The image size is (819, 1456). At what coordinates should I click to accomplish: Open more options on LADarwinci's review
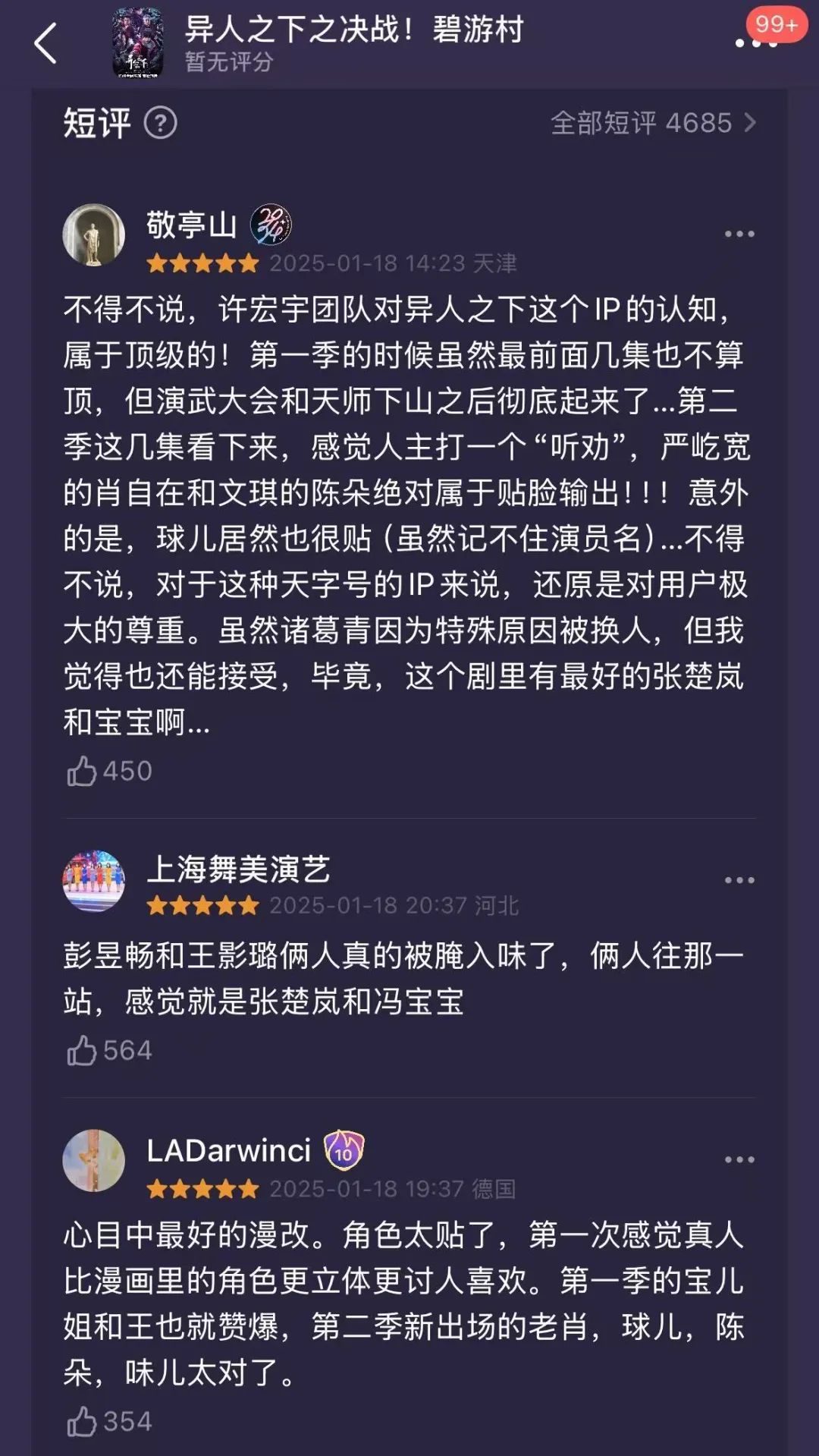pyautogui.click(x=739, y=1159)
